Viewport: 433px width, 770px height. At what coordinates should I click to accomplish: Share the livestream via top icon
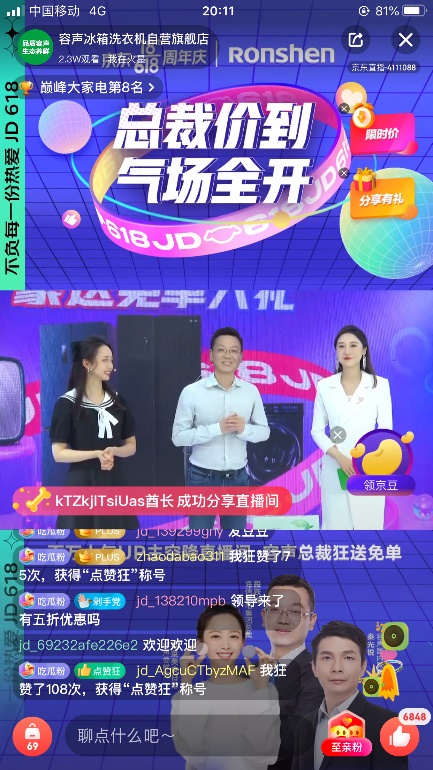[x=355, y=40]
